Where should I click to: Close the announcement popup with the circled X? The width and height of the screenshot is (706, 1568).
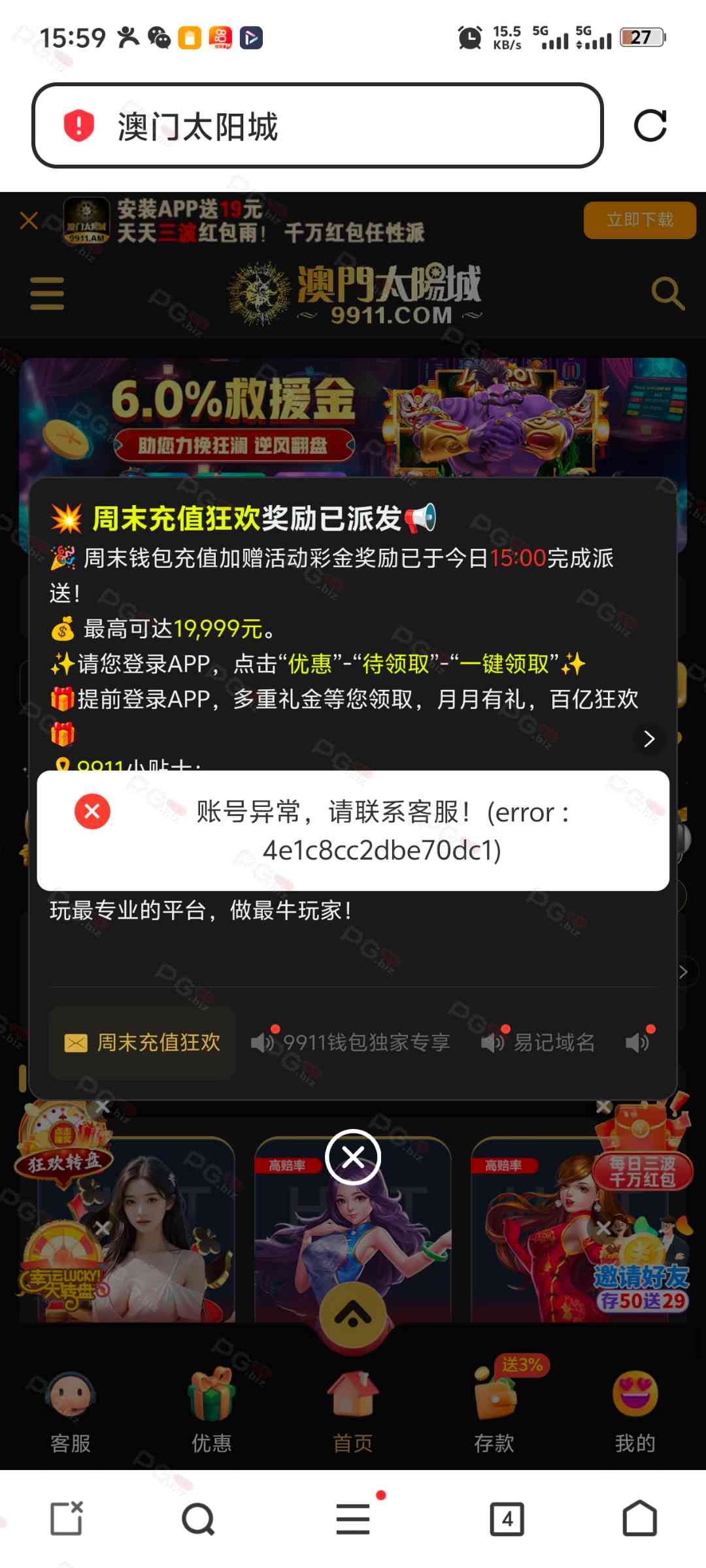click(353, 1157)
